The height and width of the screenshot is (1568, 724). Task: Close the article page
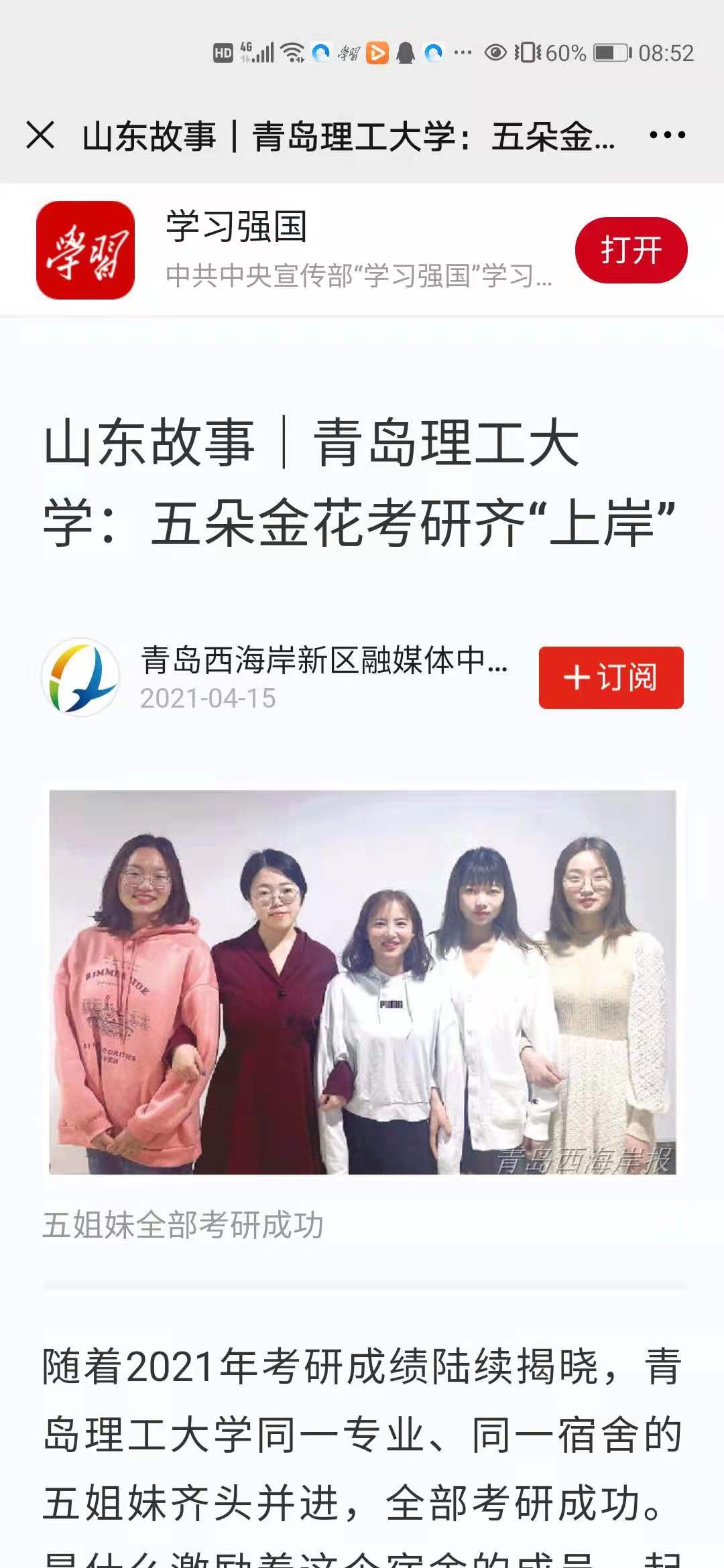click(x=40, y=135)
